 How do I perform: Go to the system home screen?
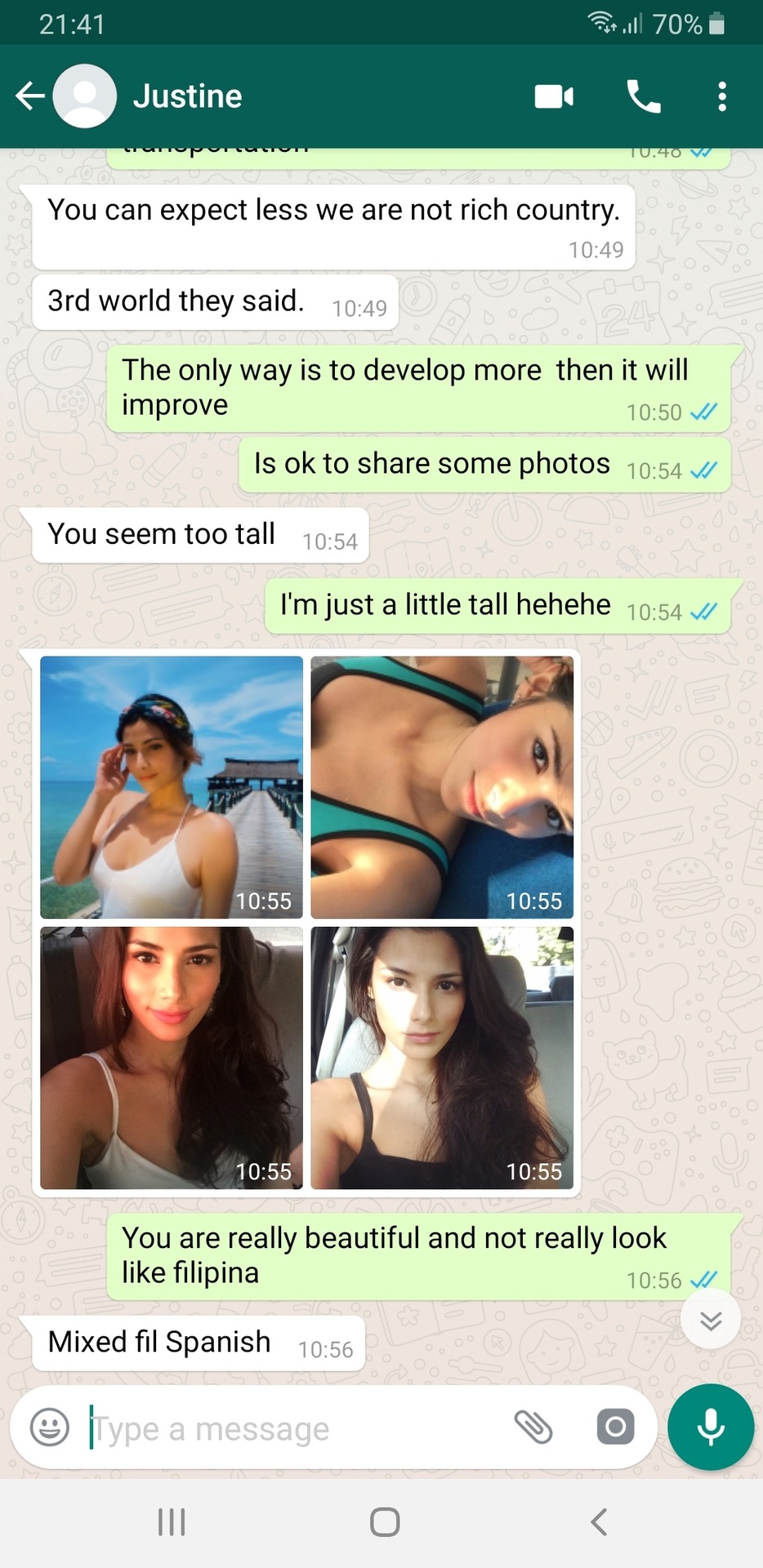tap(384, 1521)
